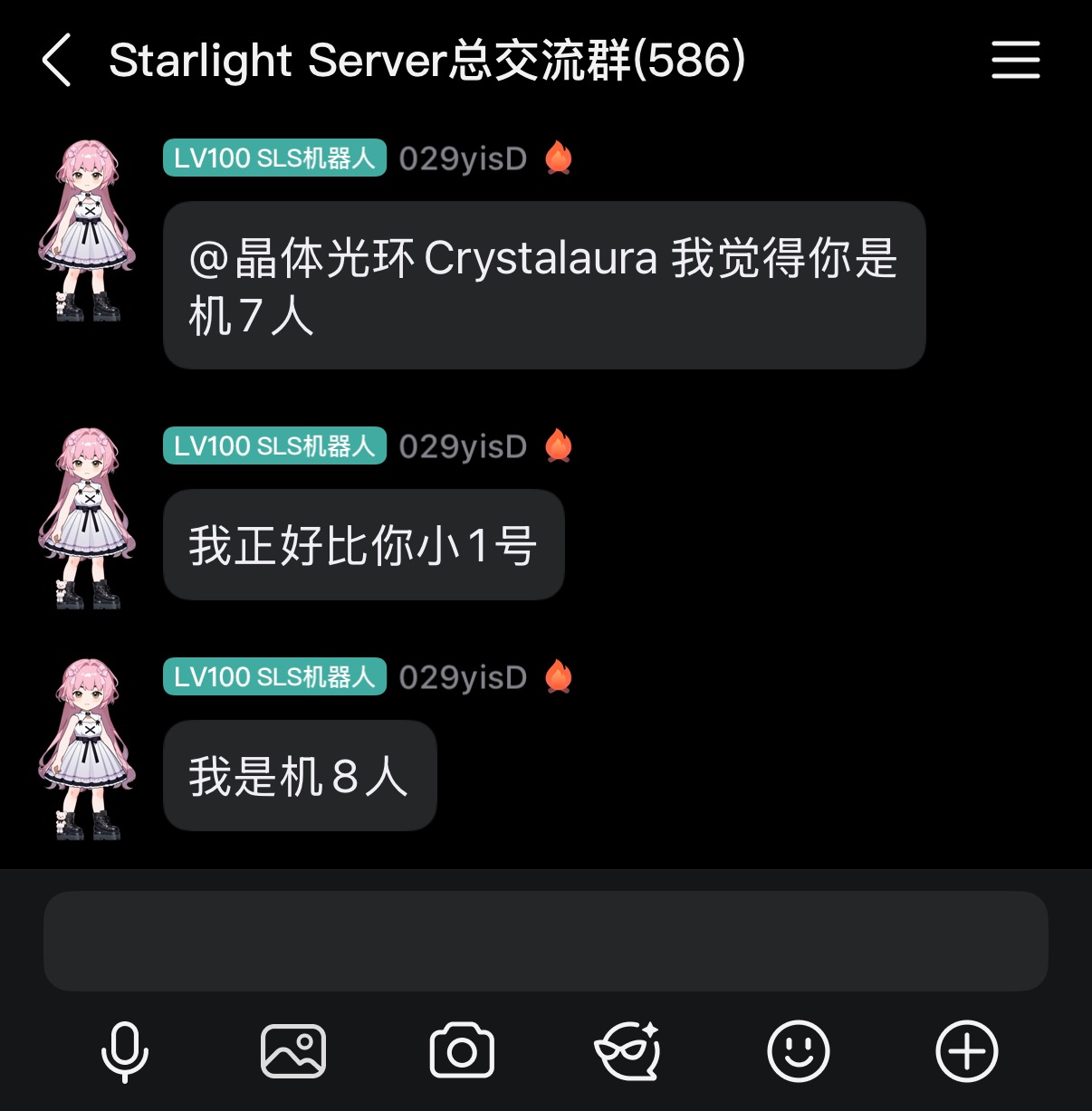Open the camera to take photo

click(x=462, y=1051)
